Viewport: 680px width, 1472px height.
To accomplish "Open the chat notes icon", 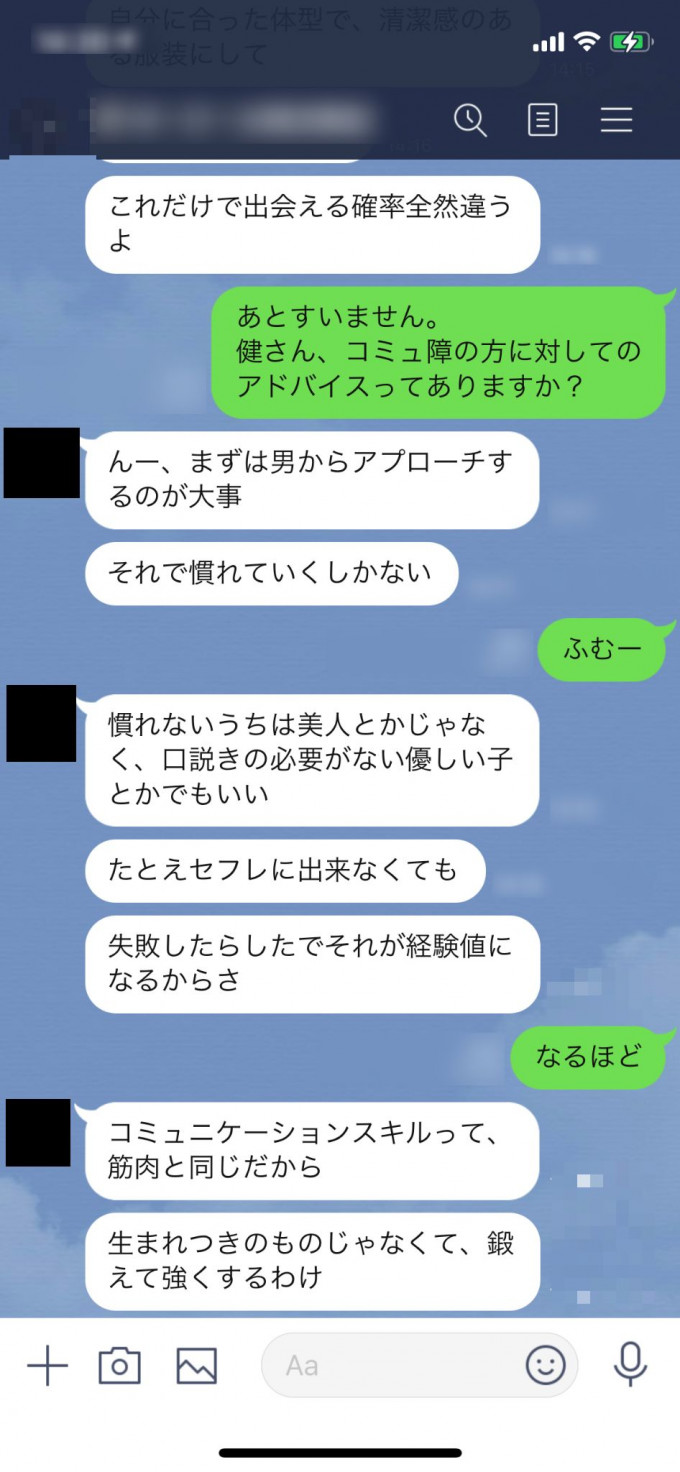I will click(x=542, y=121).
